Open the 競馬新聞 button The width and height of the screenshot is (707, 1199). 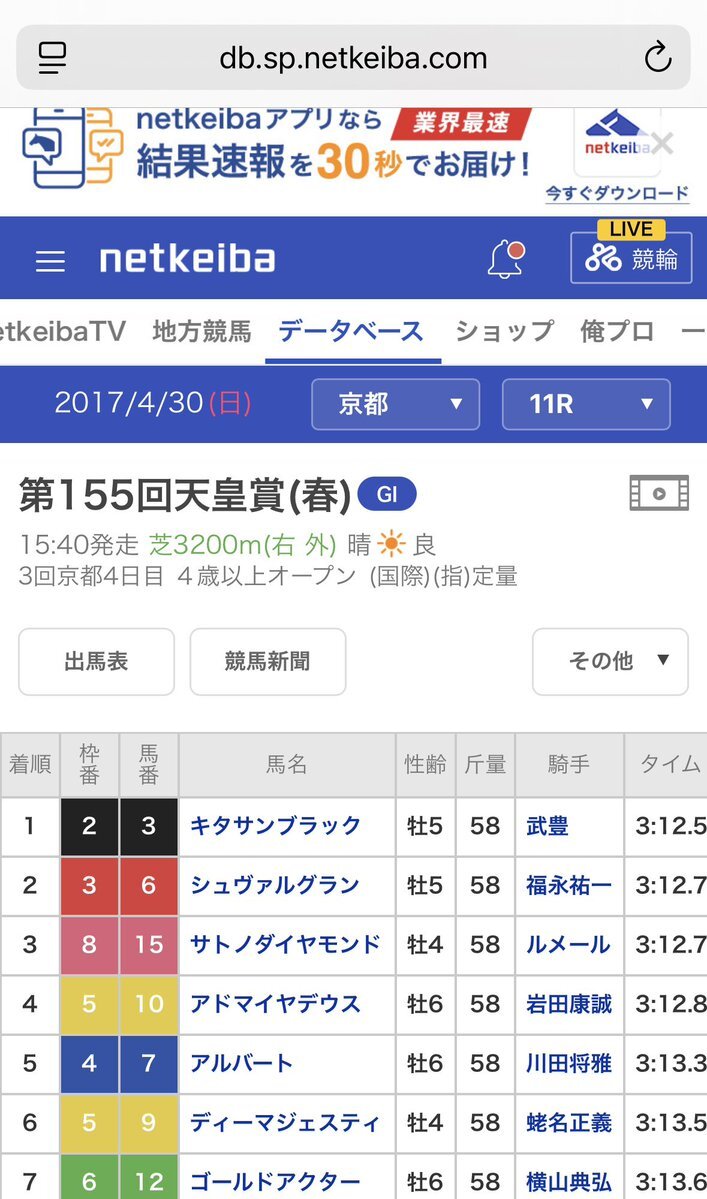[268, 661]
